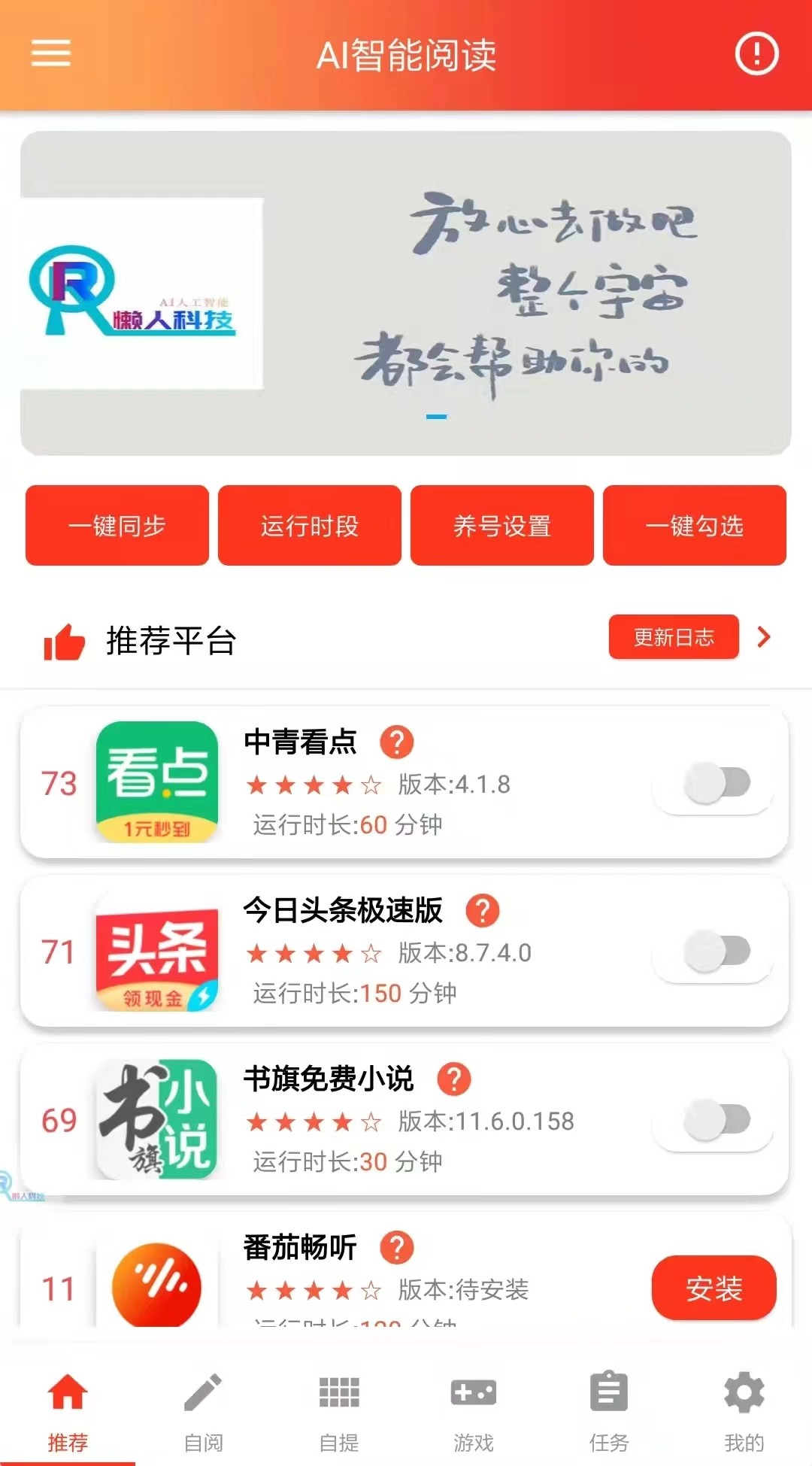Tap the 一键同步 button

[x=117, y=526]
